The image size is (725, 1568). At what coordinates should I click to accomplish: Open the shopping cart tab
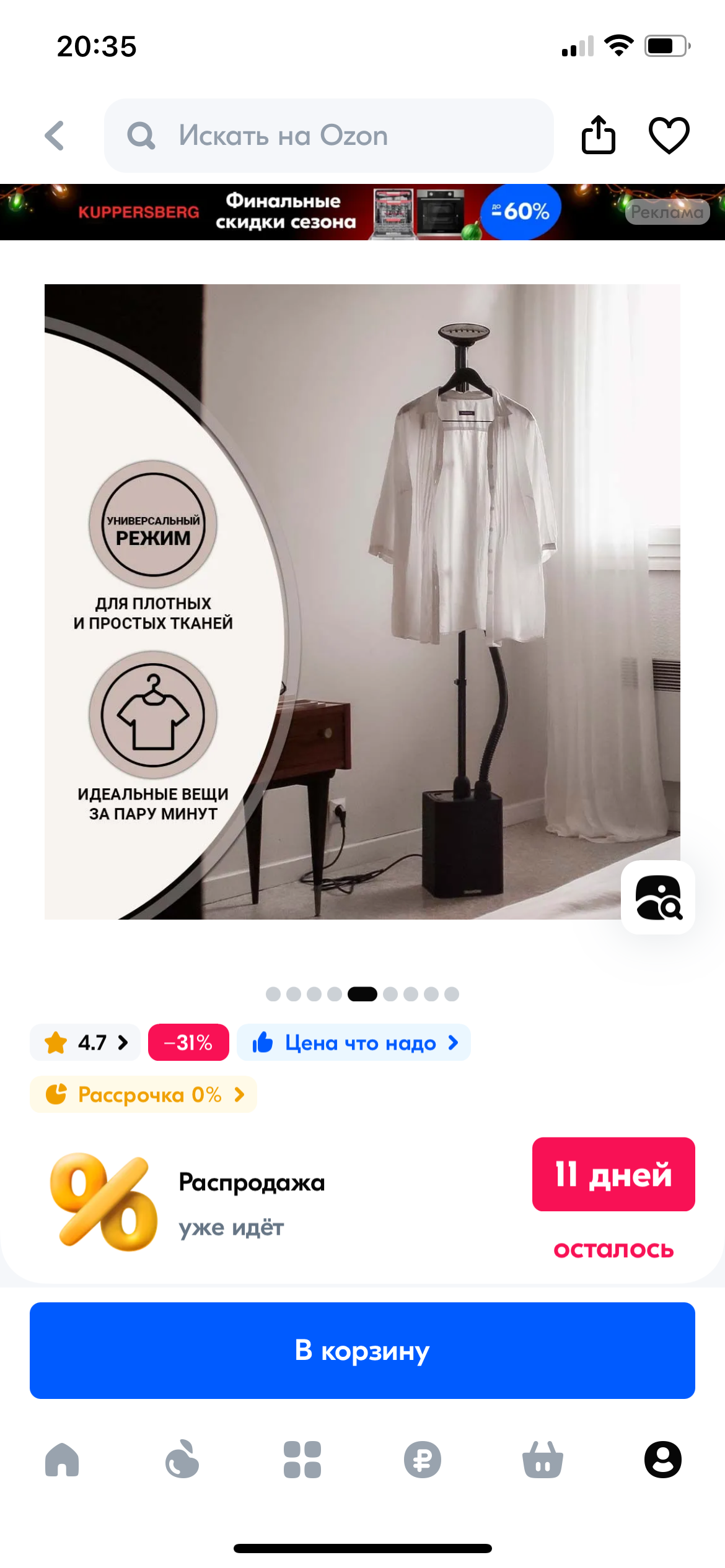pyautogui.click(x=543, y=1460)
